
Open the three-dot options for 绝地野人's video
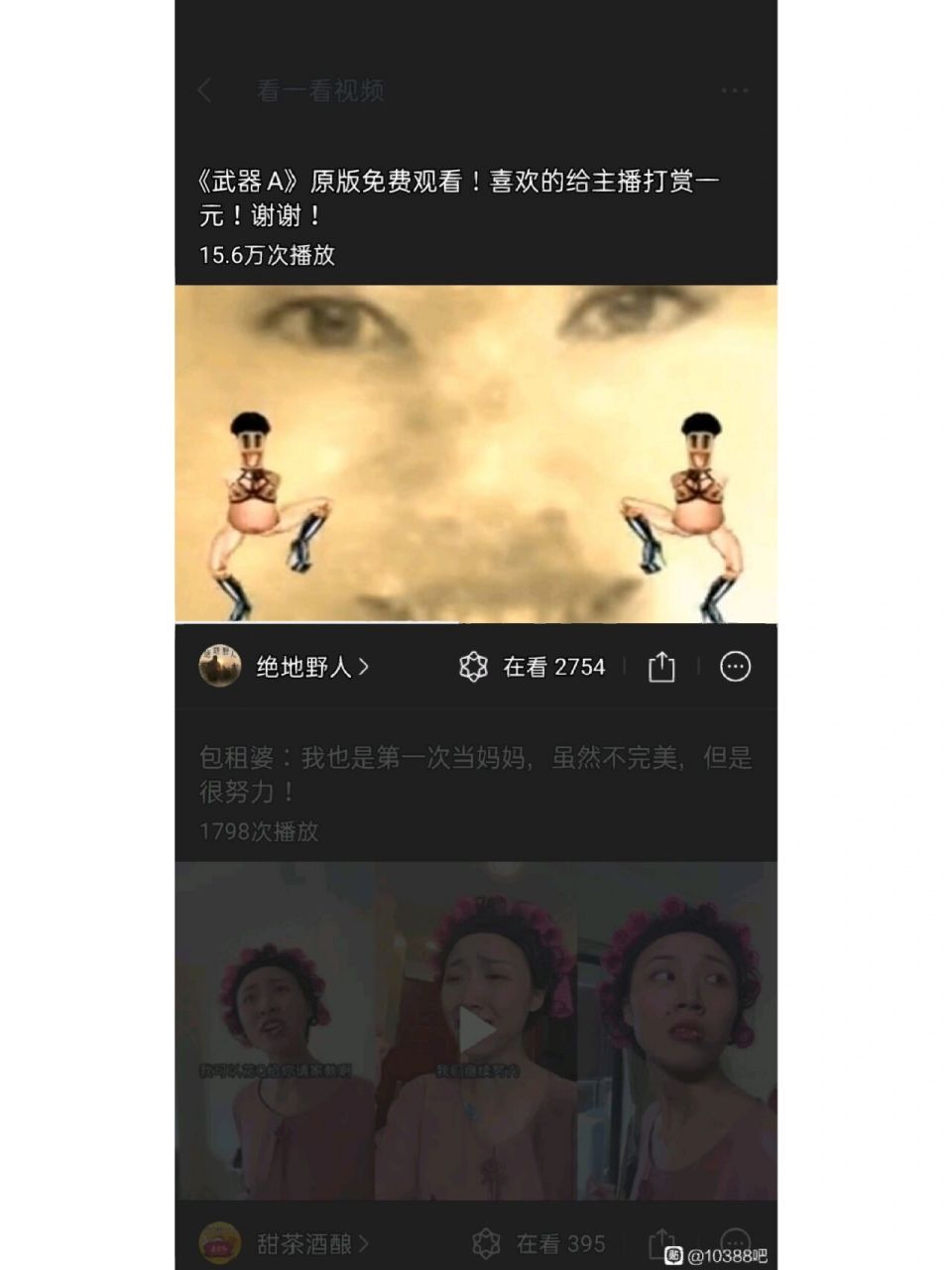coord(734,667)
